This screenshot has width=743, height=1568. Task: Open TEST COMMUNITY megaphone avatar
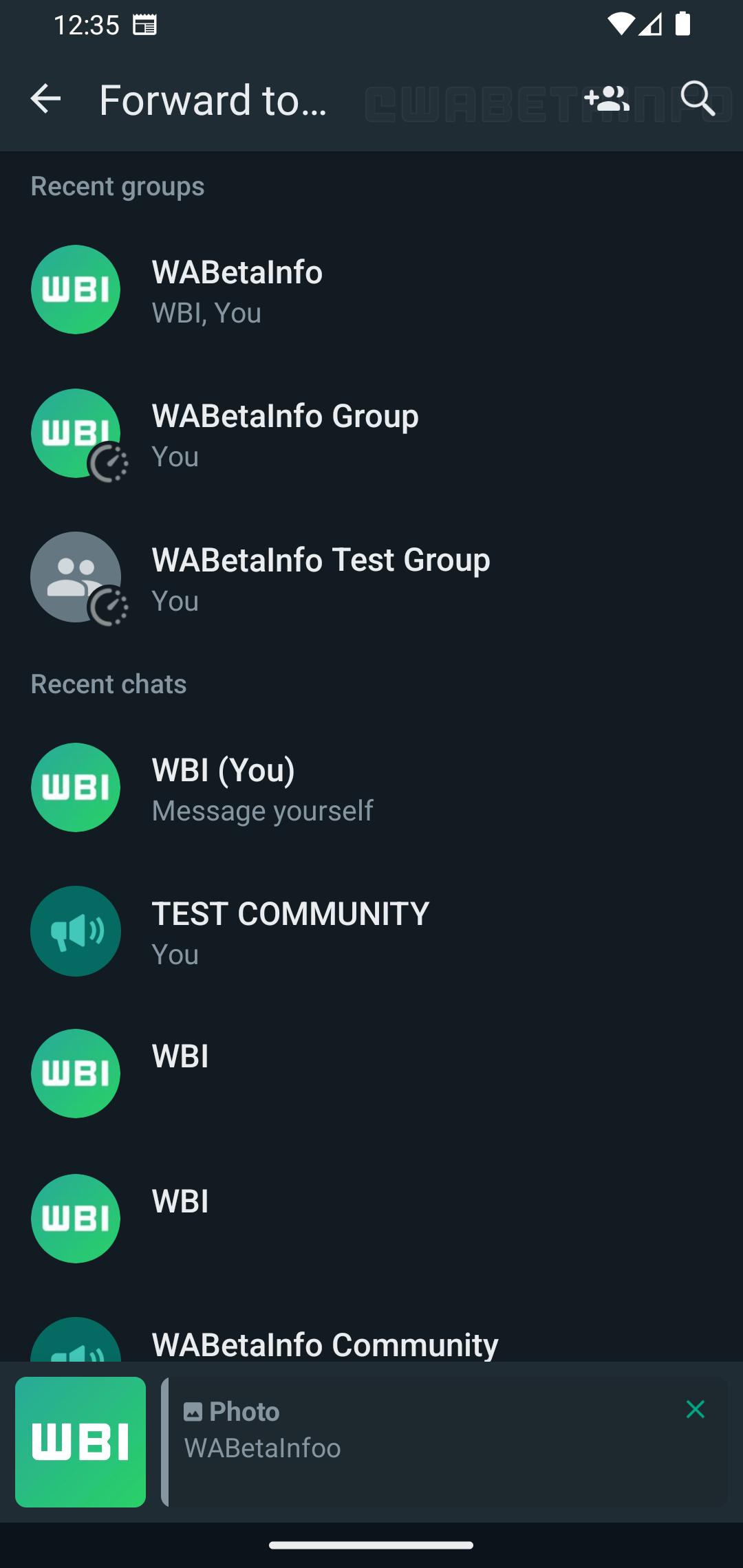[76, 930]
